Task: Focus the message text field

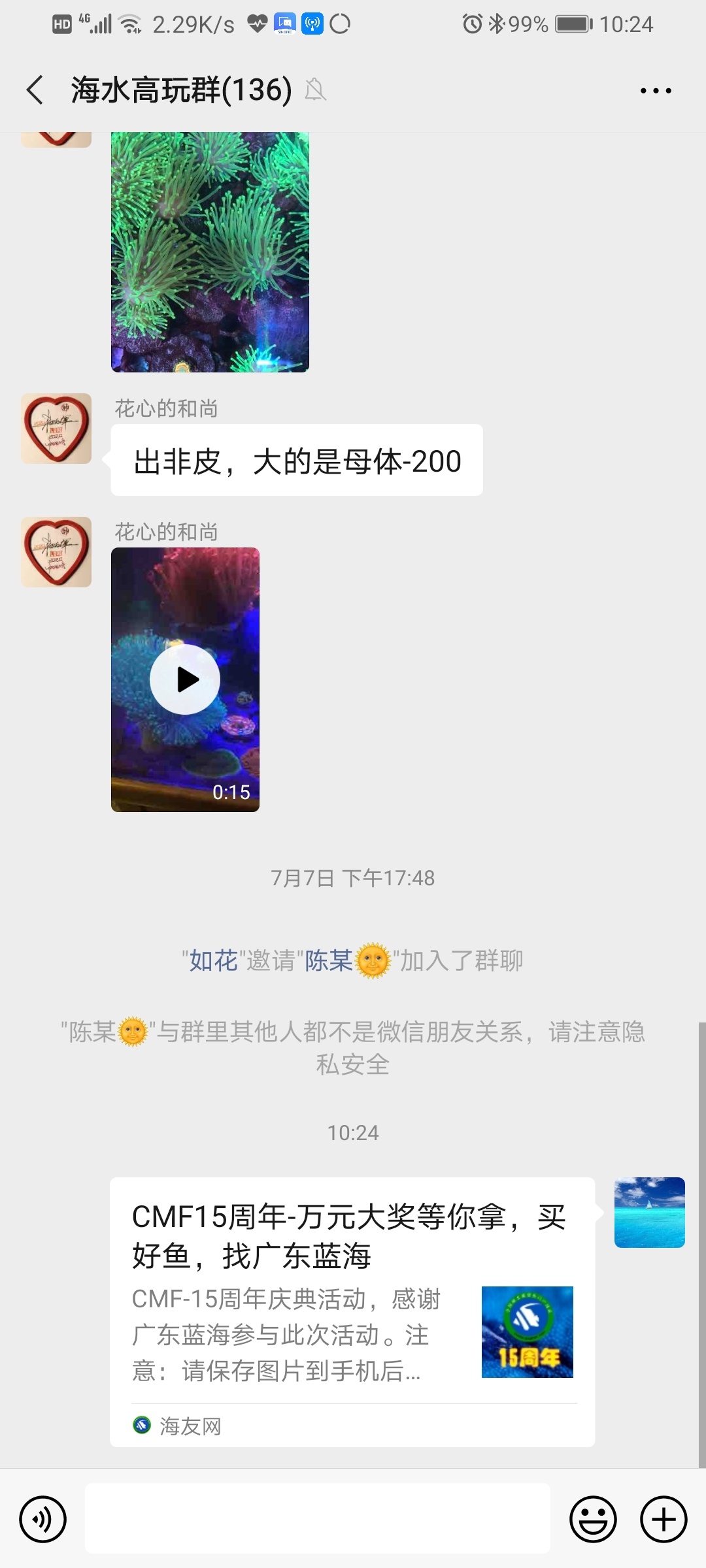Action: 317,1519
